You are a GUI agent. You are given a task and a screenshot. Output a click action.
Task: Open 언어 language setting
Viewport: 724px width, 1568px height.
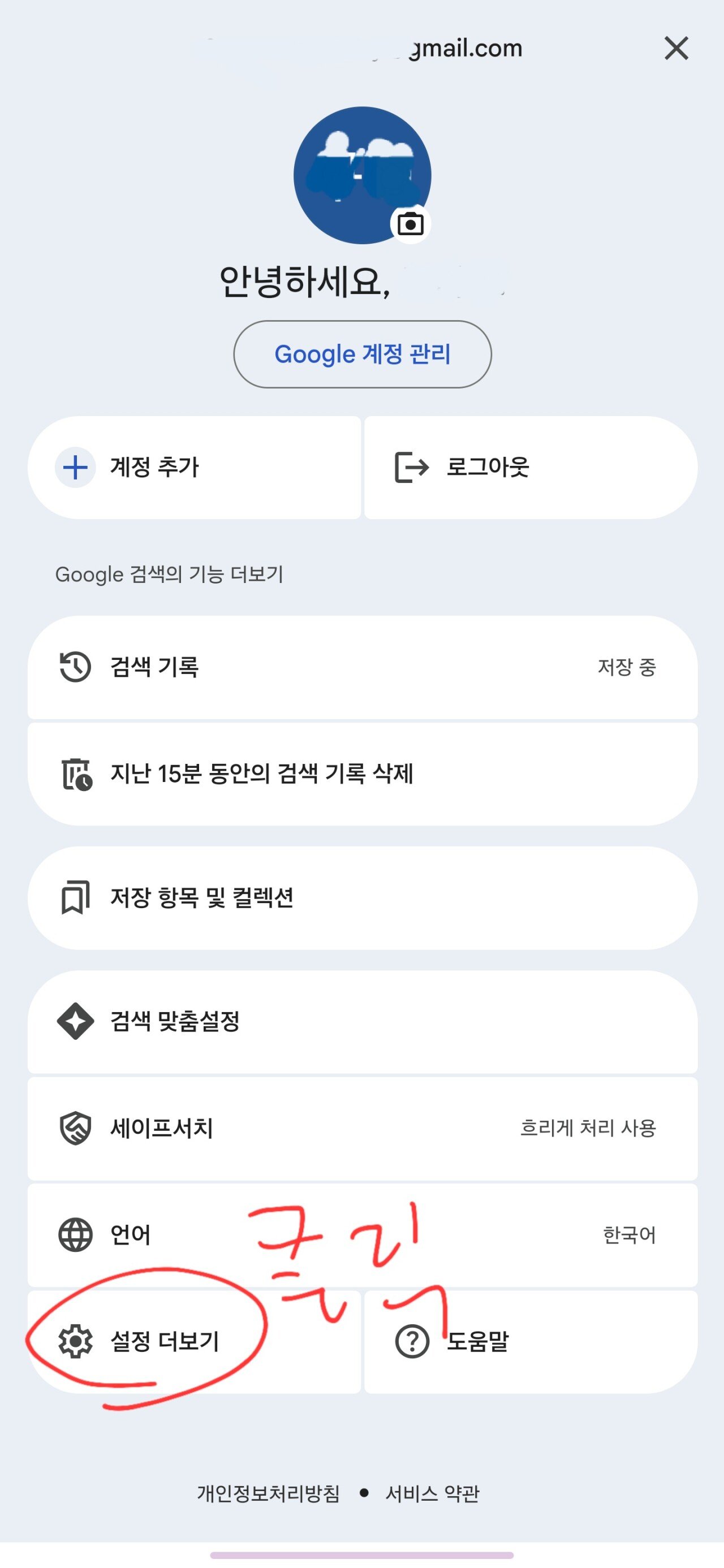tap(363, 1234)
